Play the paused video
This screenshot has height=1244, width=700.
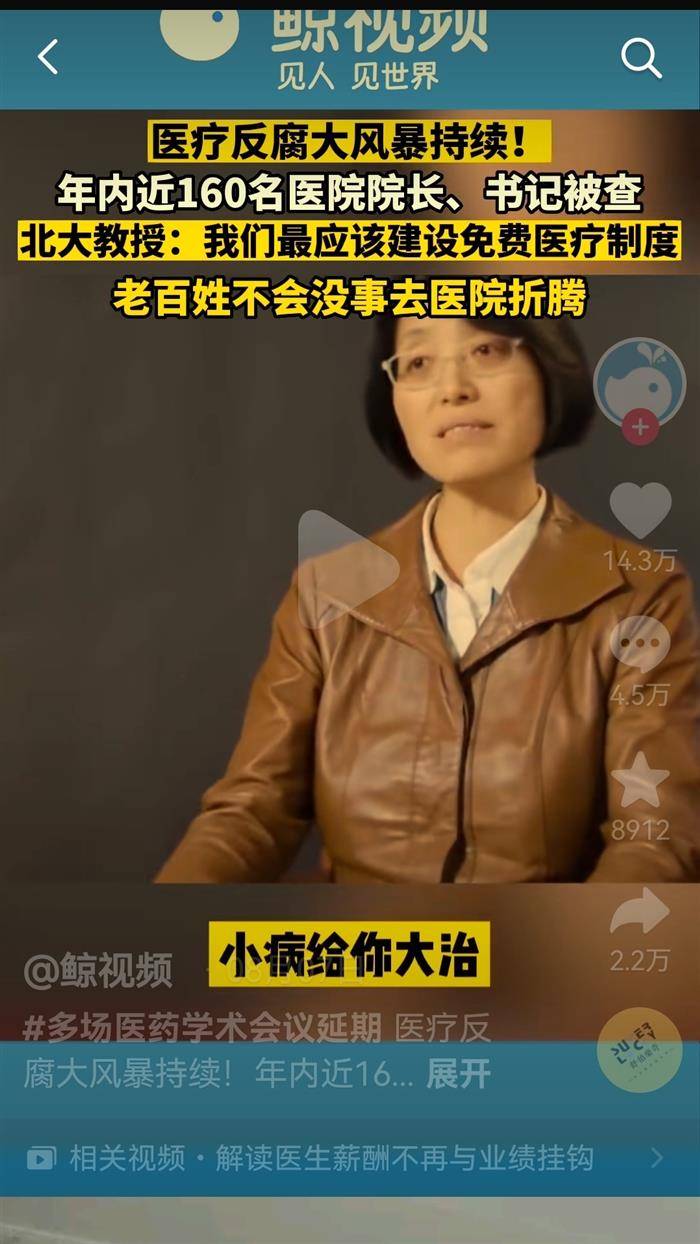click(x=347, y=569)
